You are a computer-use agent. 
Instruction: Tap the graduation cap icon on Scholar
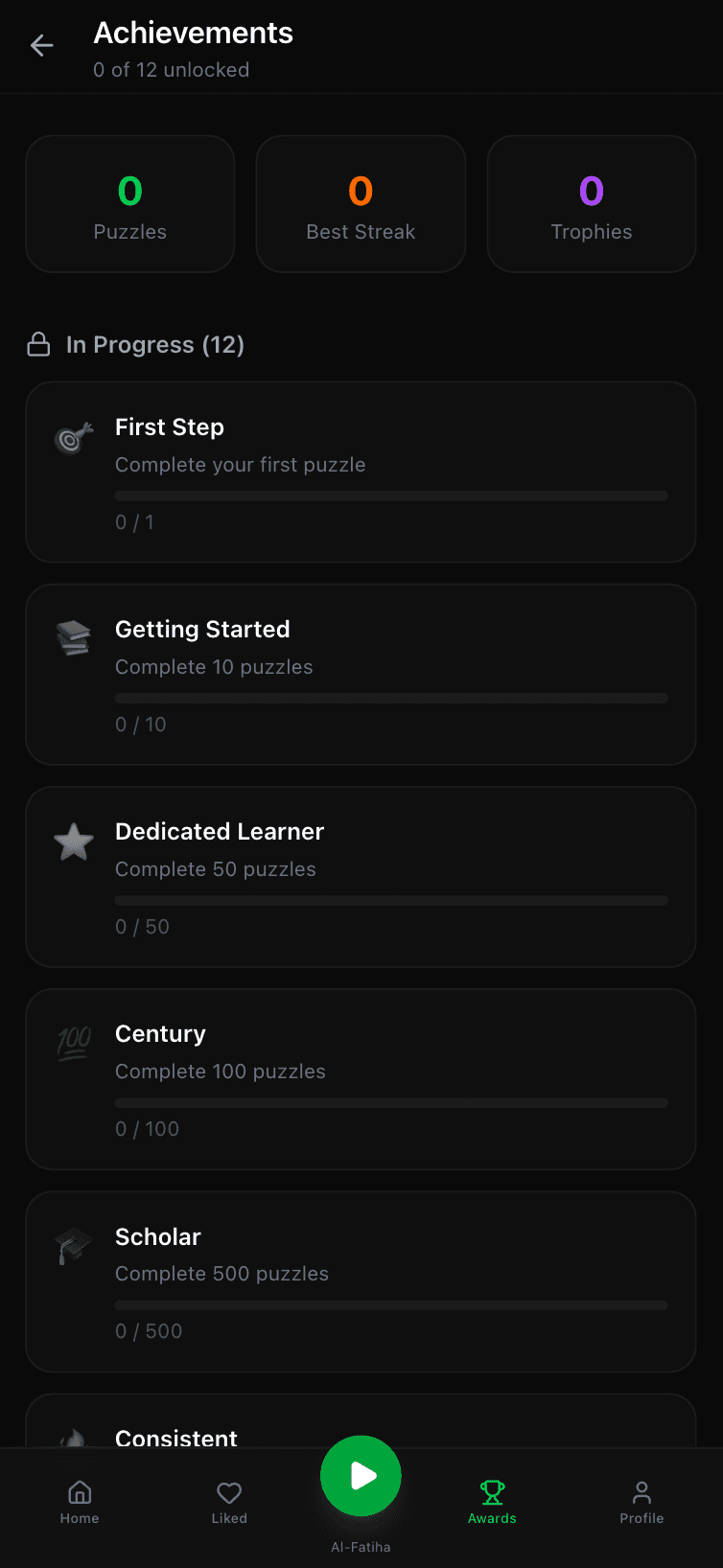tap(74, 1246)
